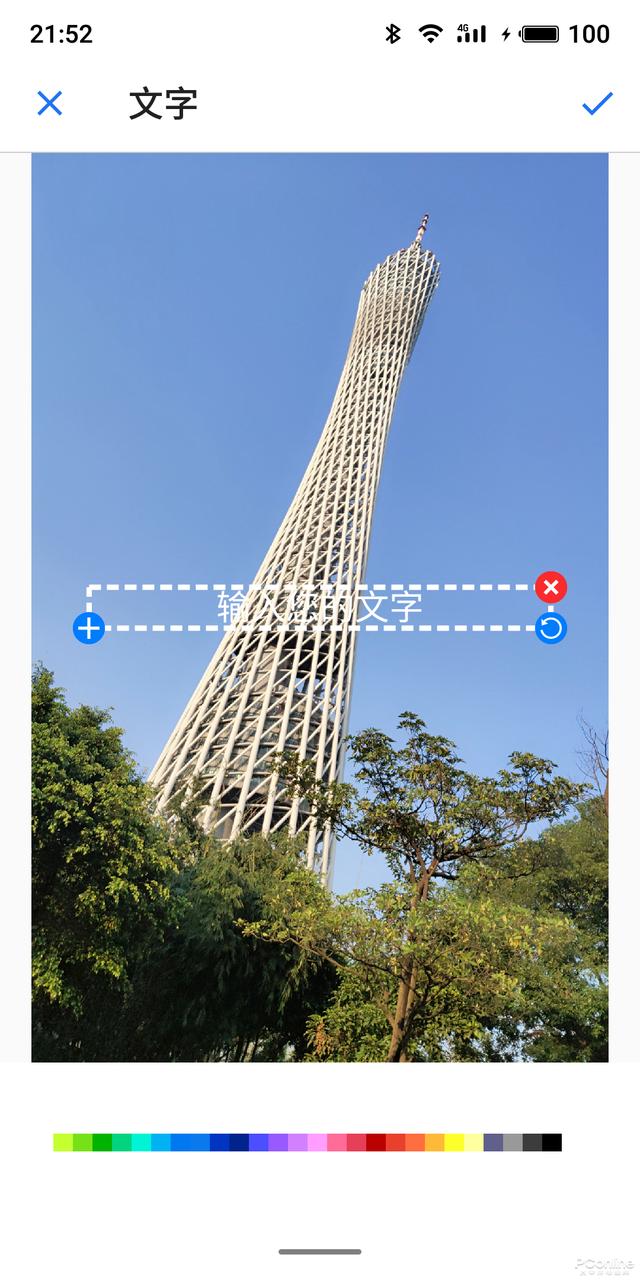Edit the placeholder text in the dashed box
640x1280 pixels.
320,607
